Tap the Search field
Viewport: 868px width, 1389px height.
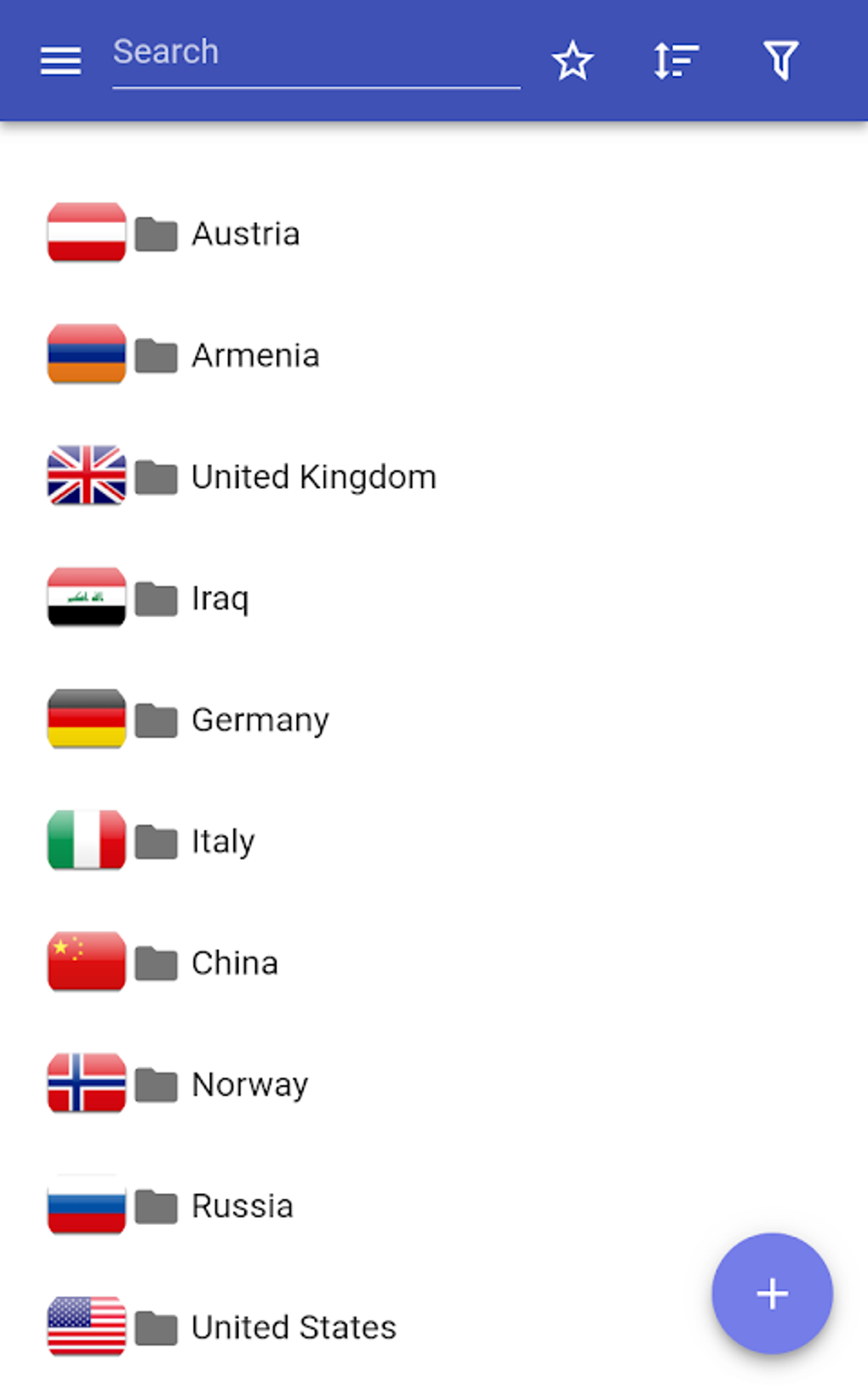point(315,53)
